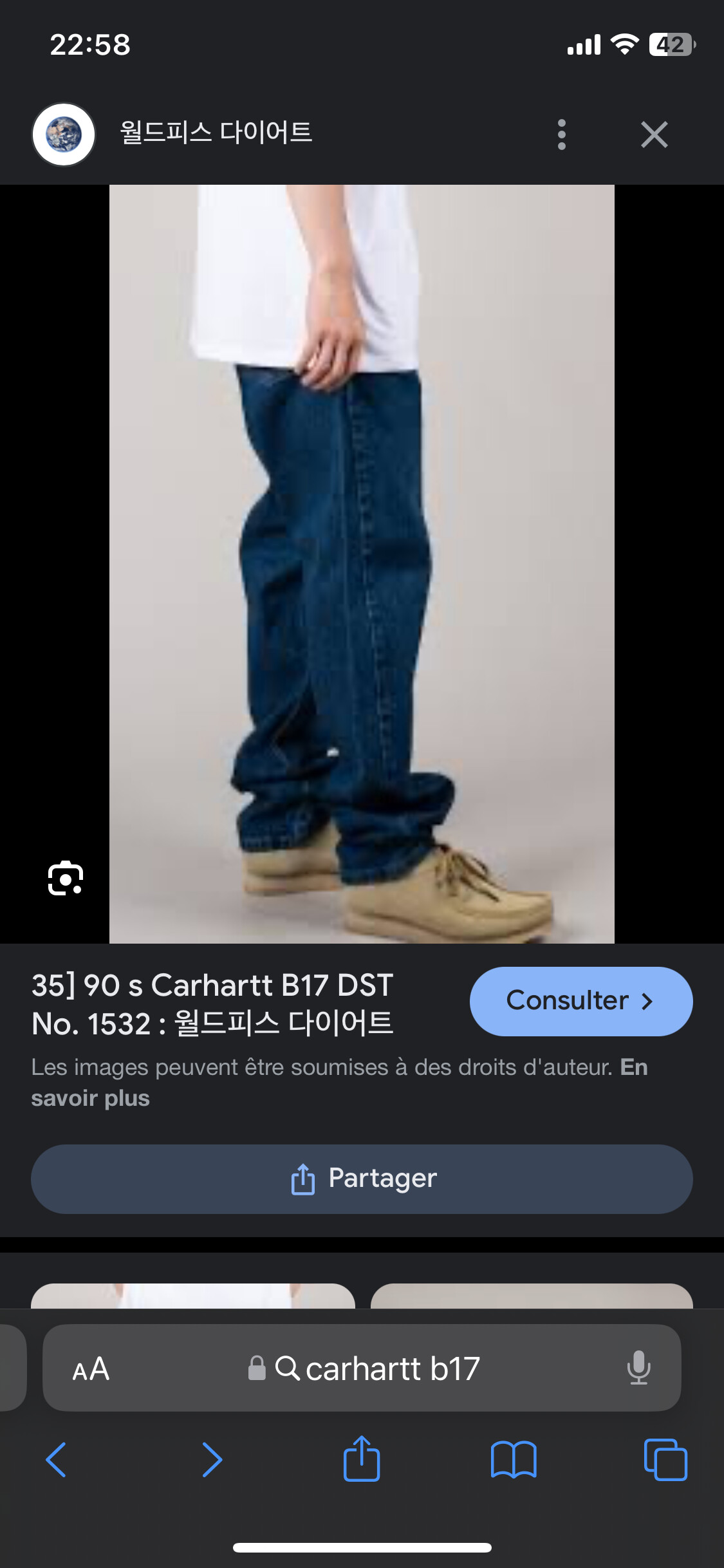Start voice search with the microphone
The image size is (724, 1568).
click(x=638, y=1368)
